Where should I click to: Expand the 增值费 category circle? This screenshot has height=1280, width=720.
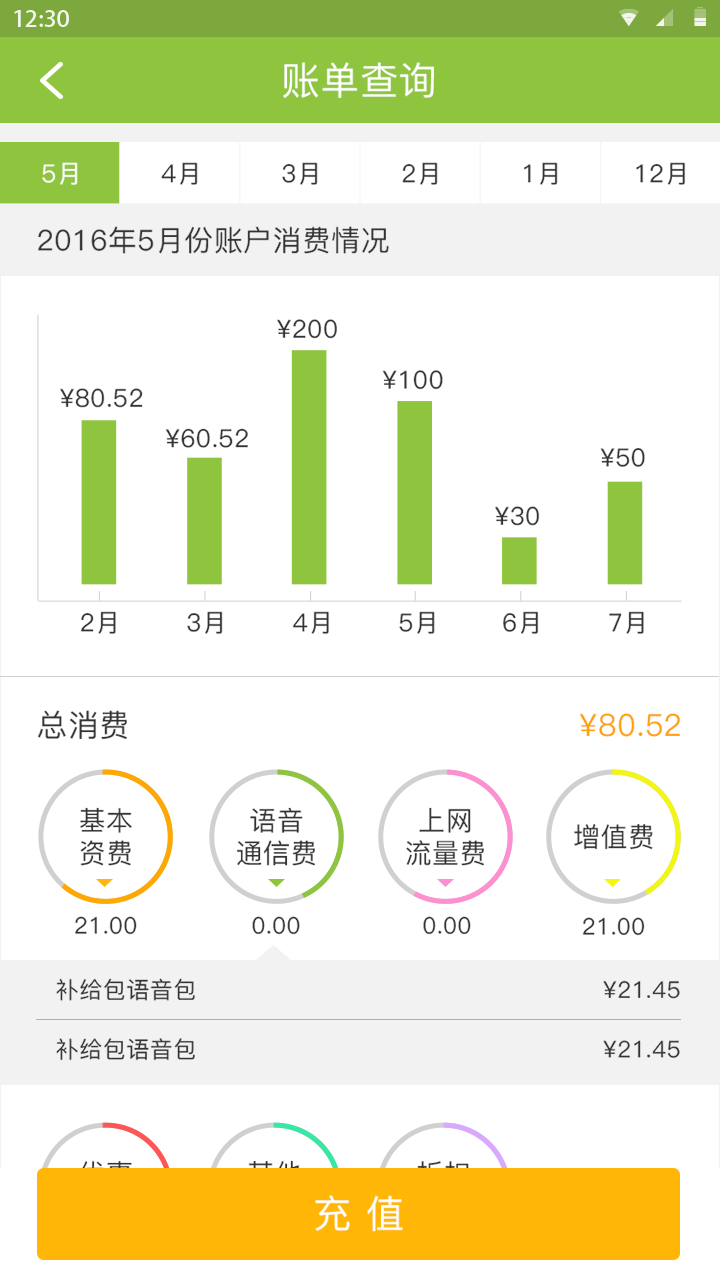(x=613, y=837)
